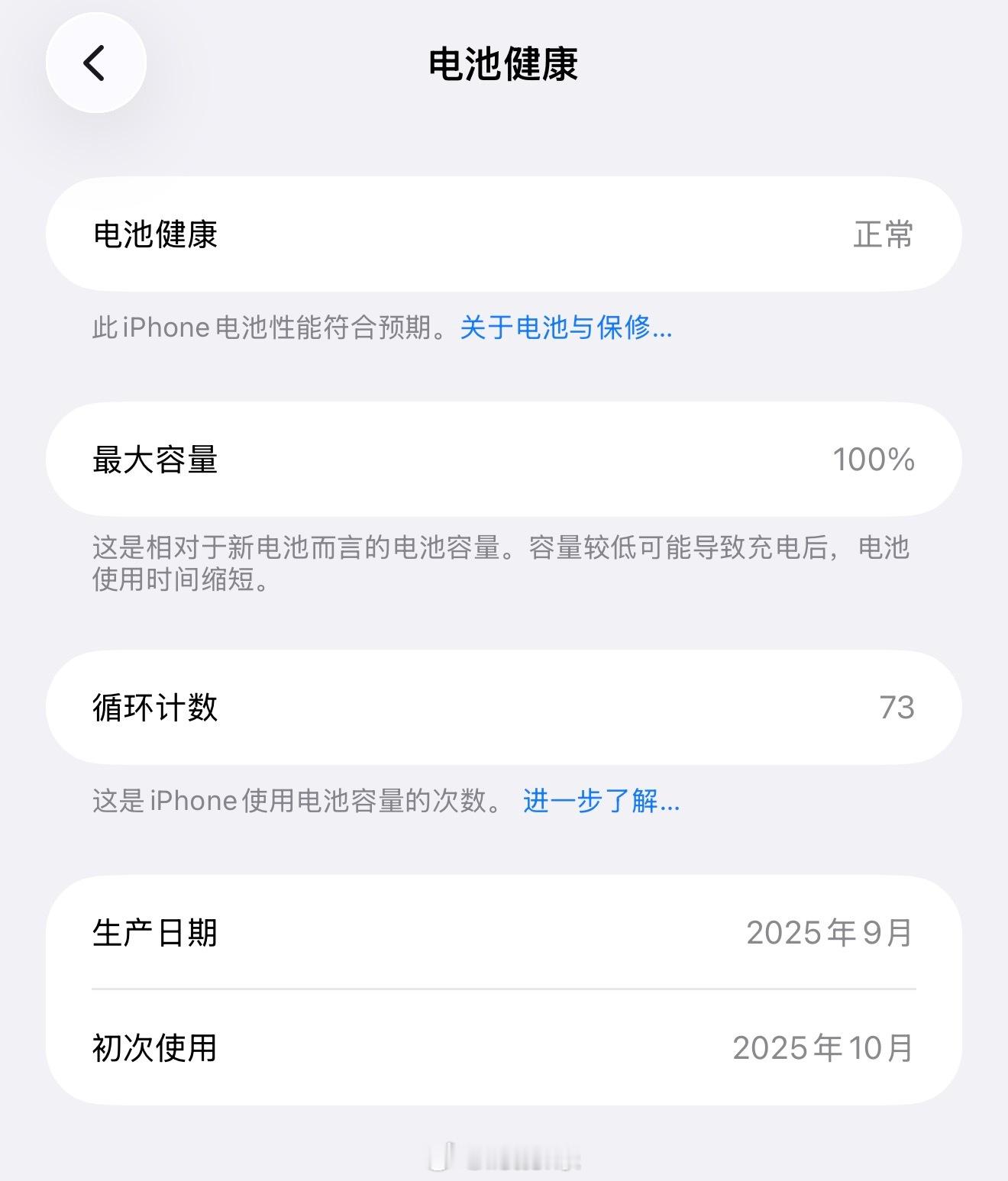Tap the 电池健康 page title
1008x1181 pixels.
pyautogui.click(x=504, y=64)
